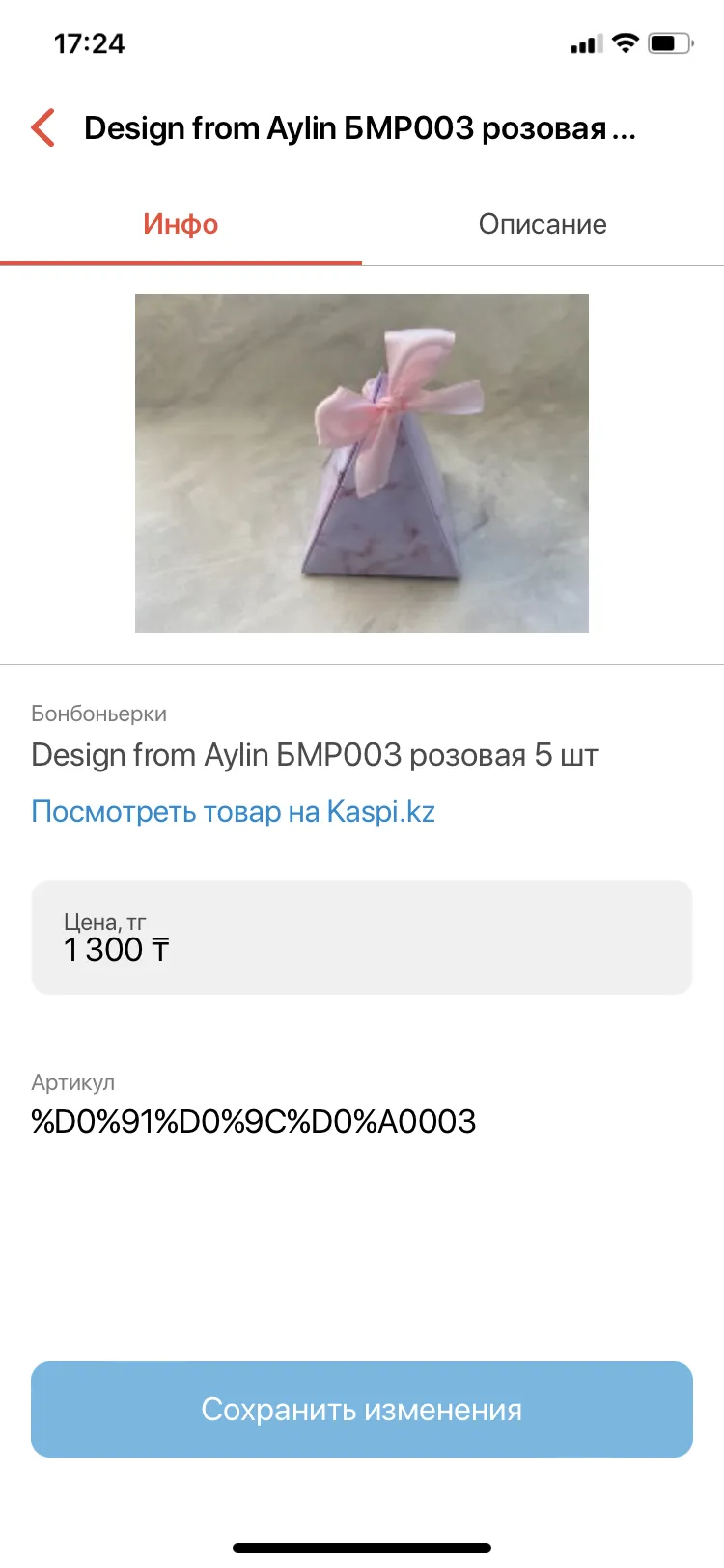Open the link Посмотреть товар на Kaspi.kz

pos(233,811)
